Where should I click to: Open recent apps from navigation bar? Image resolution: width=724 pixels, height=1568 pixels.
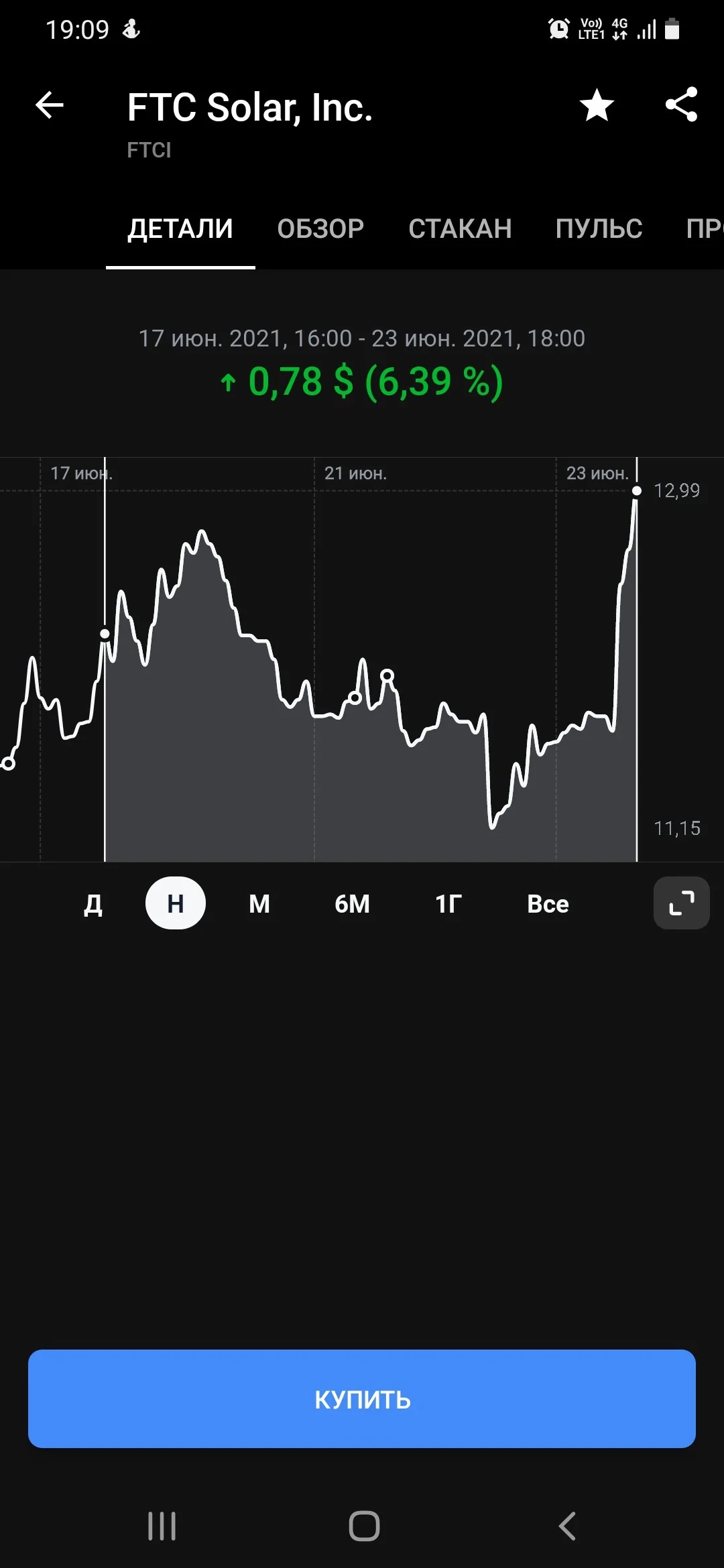tap(162, 1526)
